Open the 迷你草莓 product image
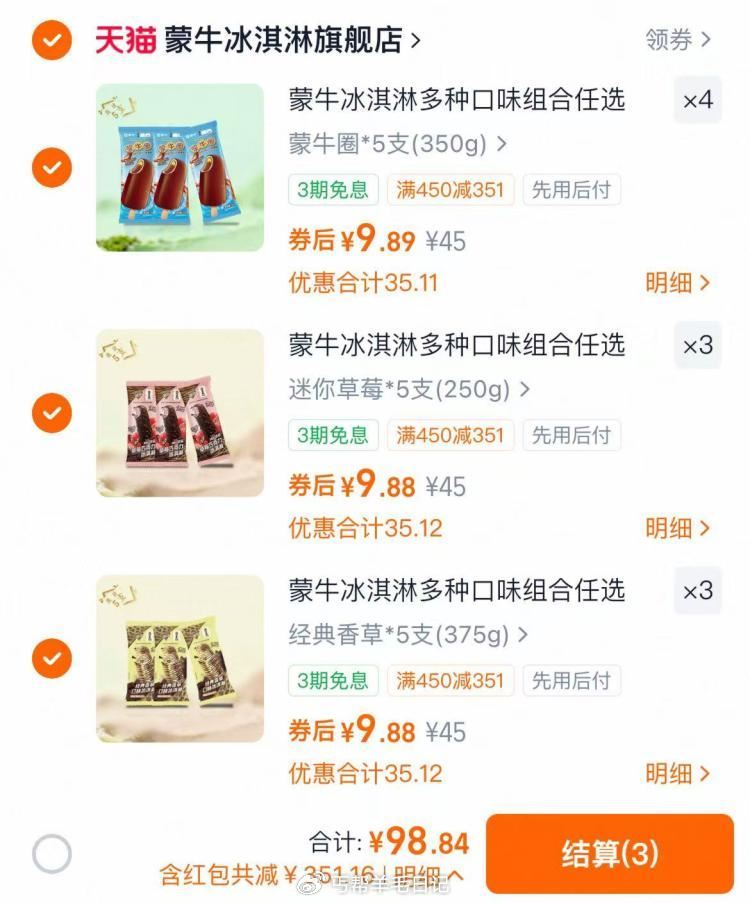This screenshot has width=750, height=903. coord(180,412)
